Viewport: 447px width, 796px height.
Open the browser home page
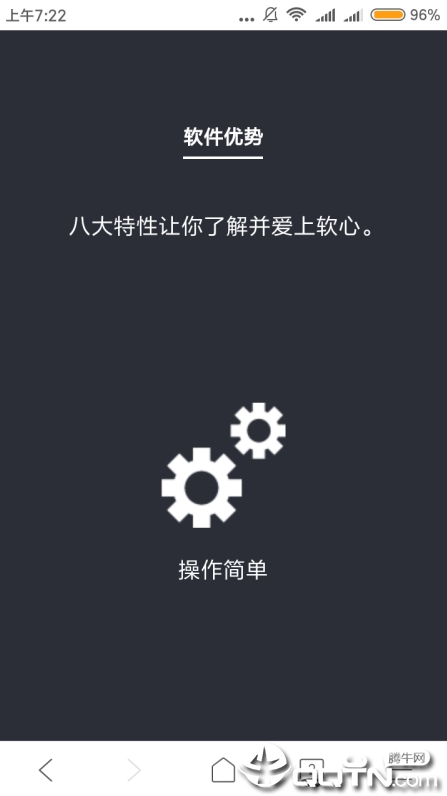point(223,770)
